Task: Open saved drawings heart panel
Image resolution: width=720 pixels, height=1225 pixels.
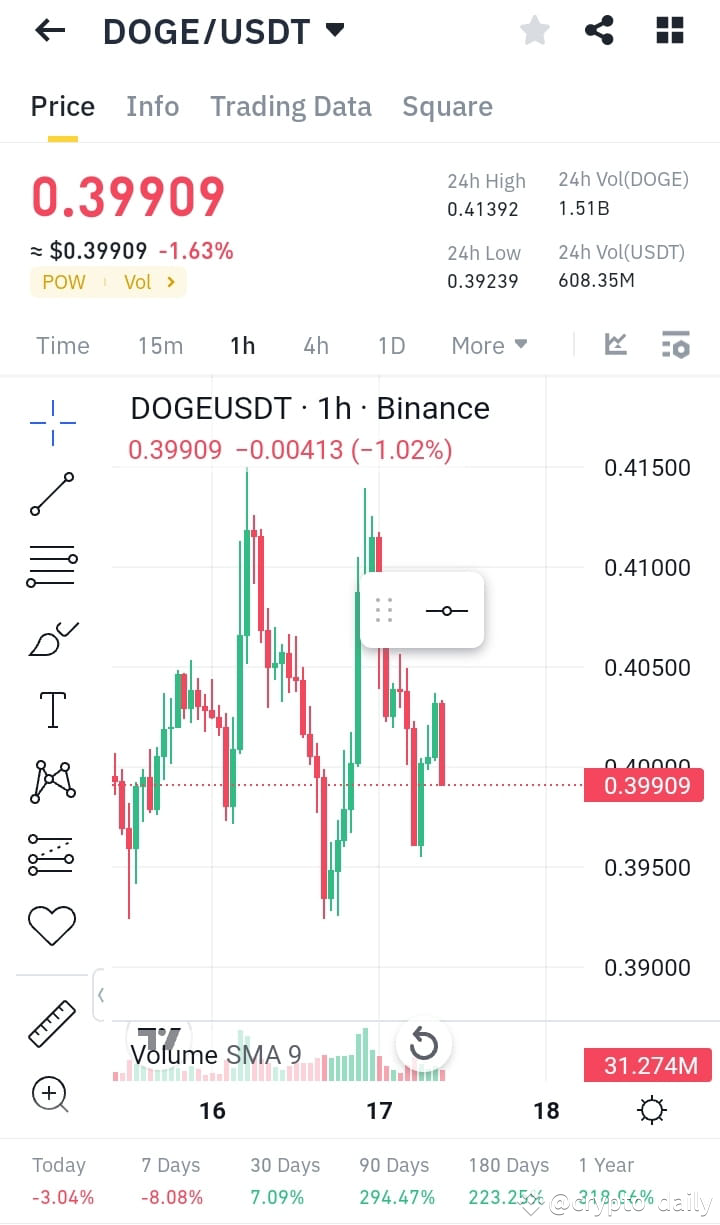Action: pos(52,925)
